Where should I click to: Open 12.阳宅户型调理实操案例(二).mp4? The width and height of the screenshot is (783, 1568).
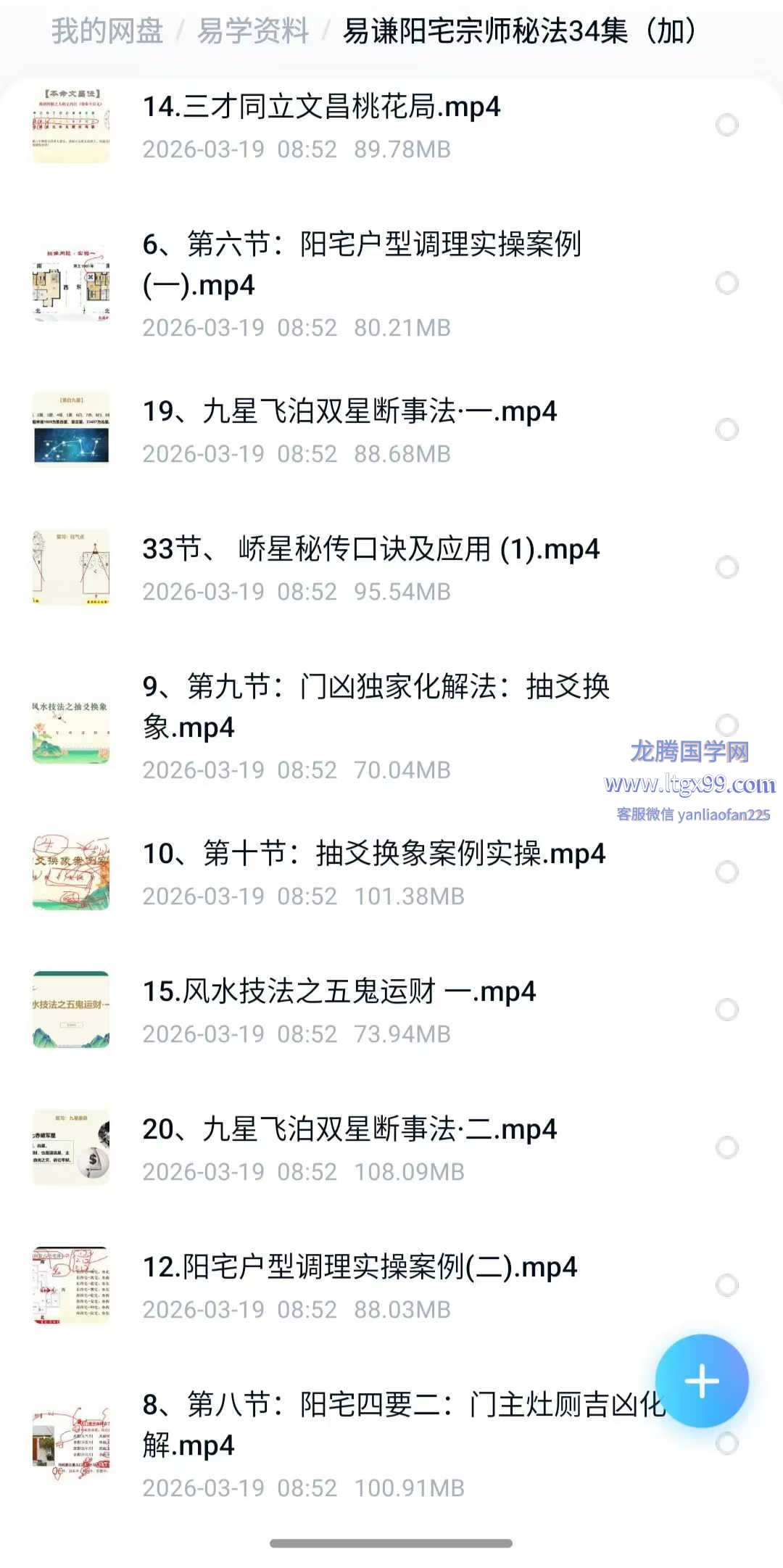(x=360, y=1268)
